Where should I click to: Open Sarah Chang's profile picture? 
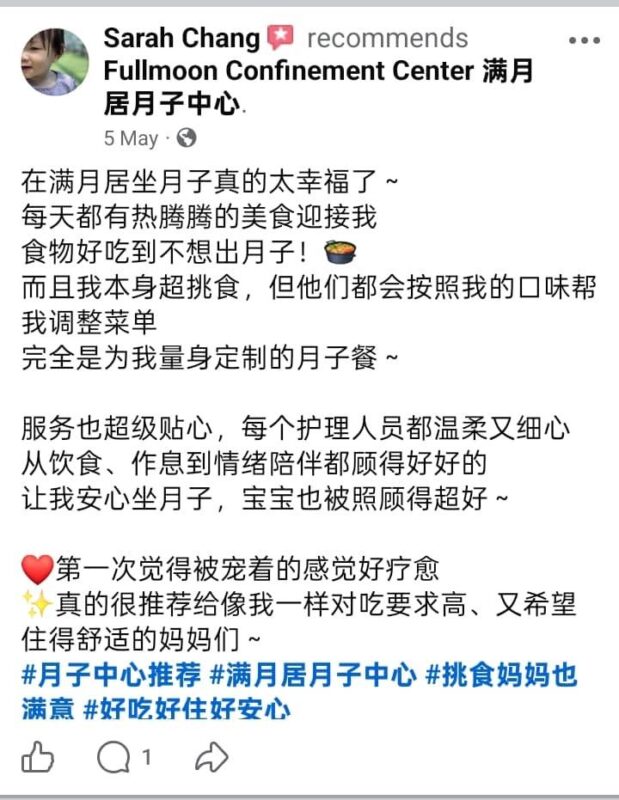[x=56, y=63]
